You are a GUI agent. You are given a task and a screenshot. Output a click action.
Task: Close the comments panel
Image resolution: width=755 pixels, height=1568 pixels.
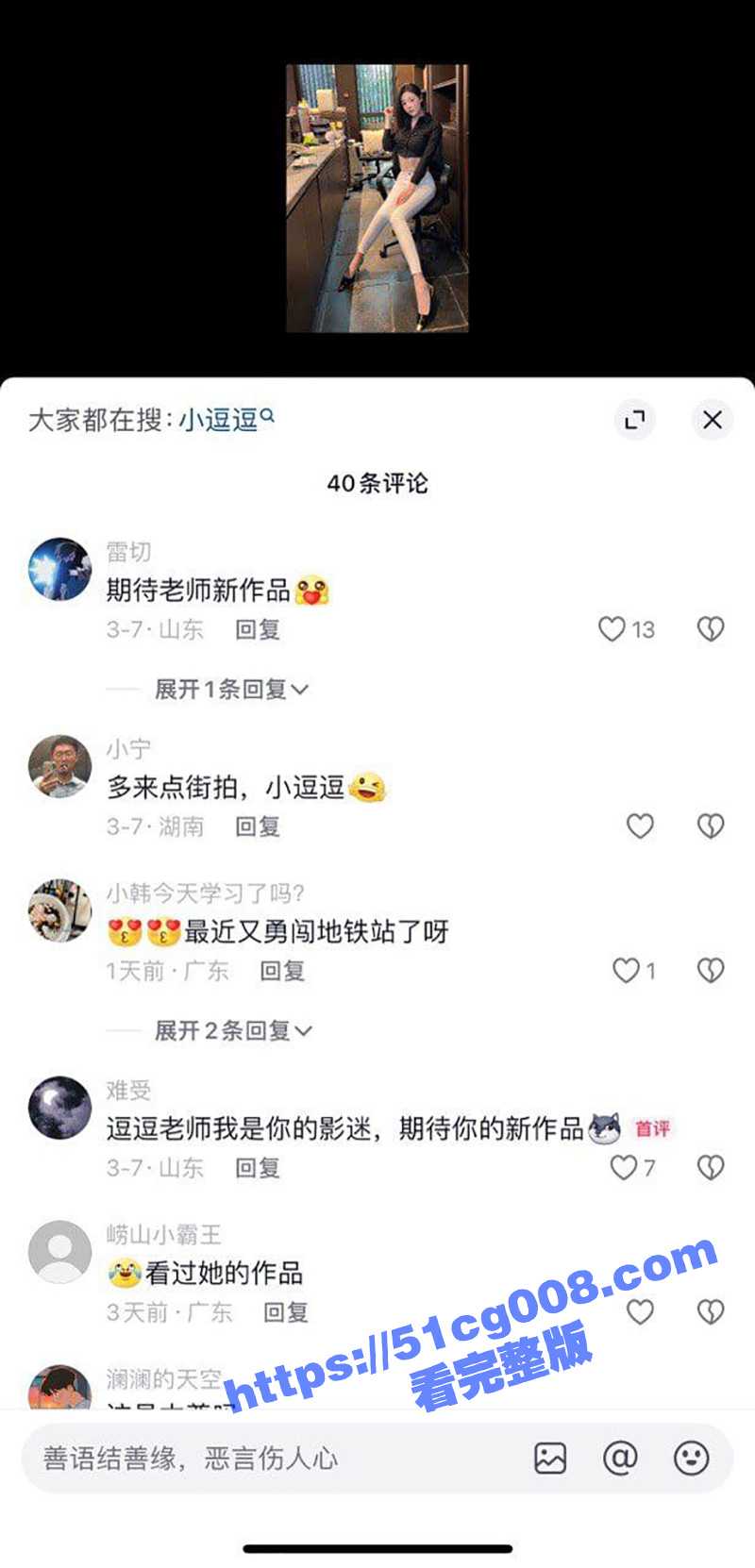point(713,420)
